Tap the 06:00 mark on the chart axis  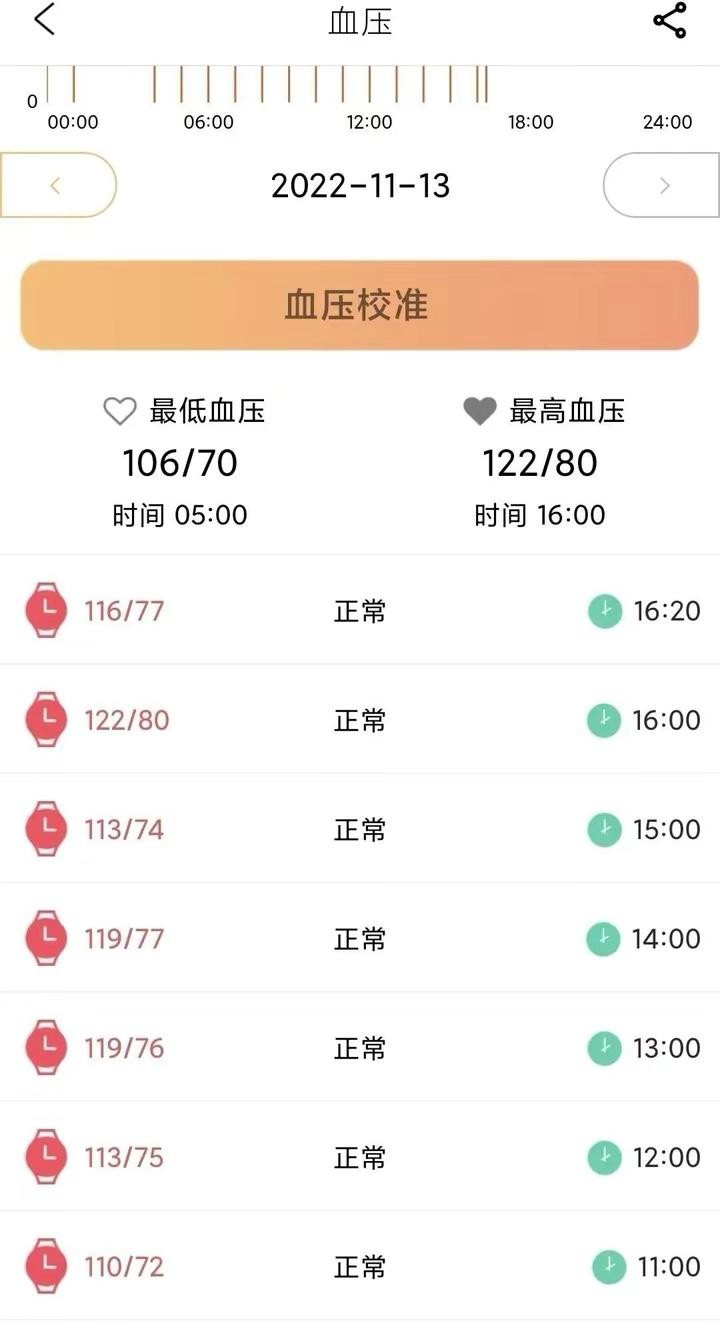click(208, 122)
